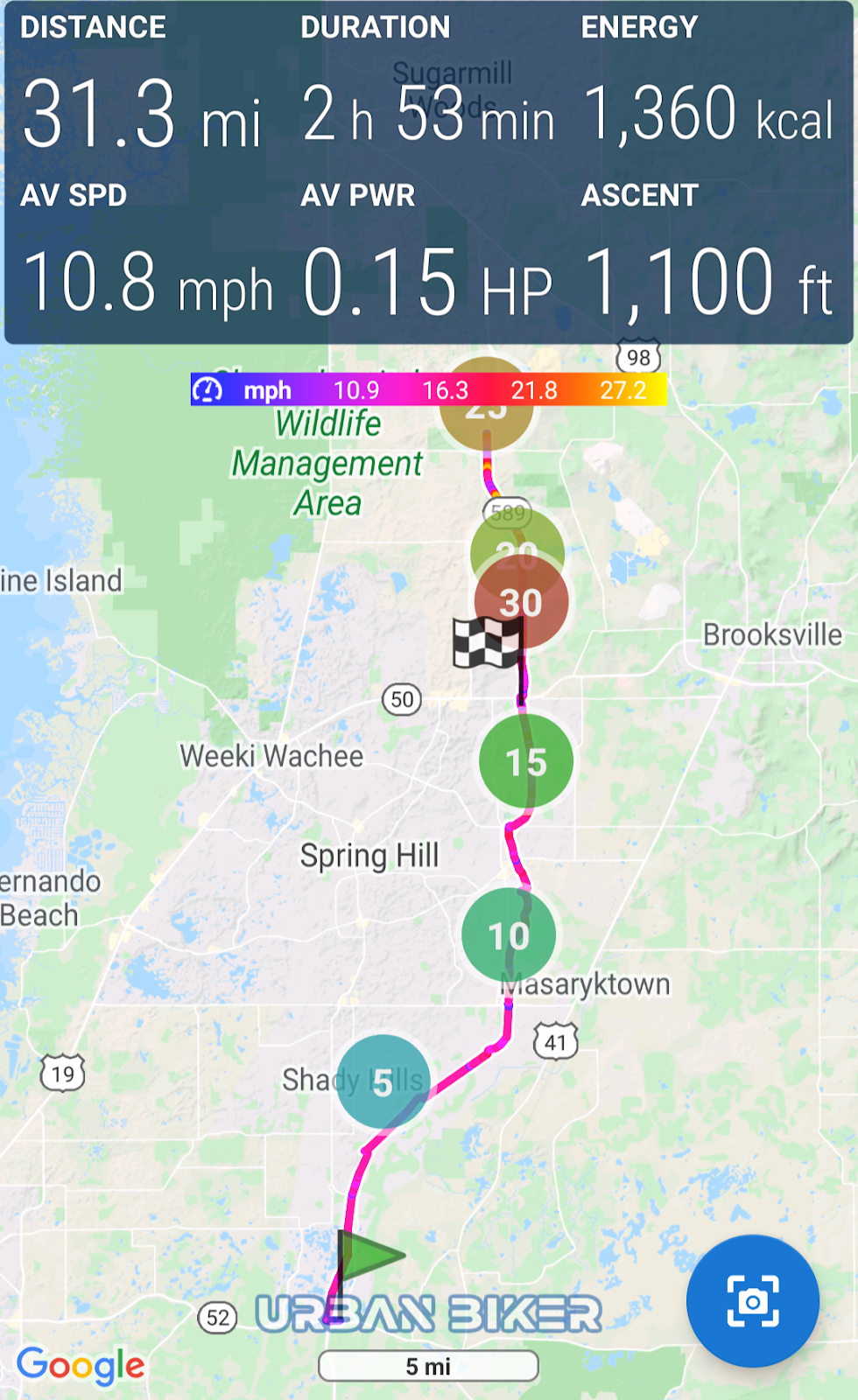Select the US 98 highway shield

[636, 356]
